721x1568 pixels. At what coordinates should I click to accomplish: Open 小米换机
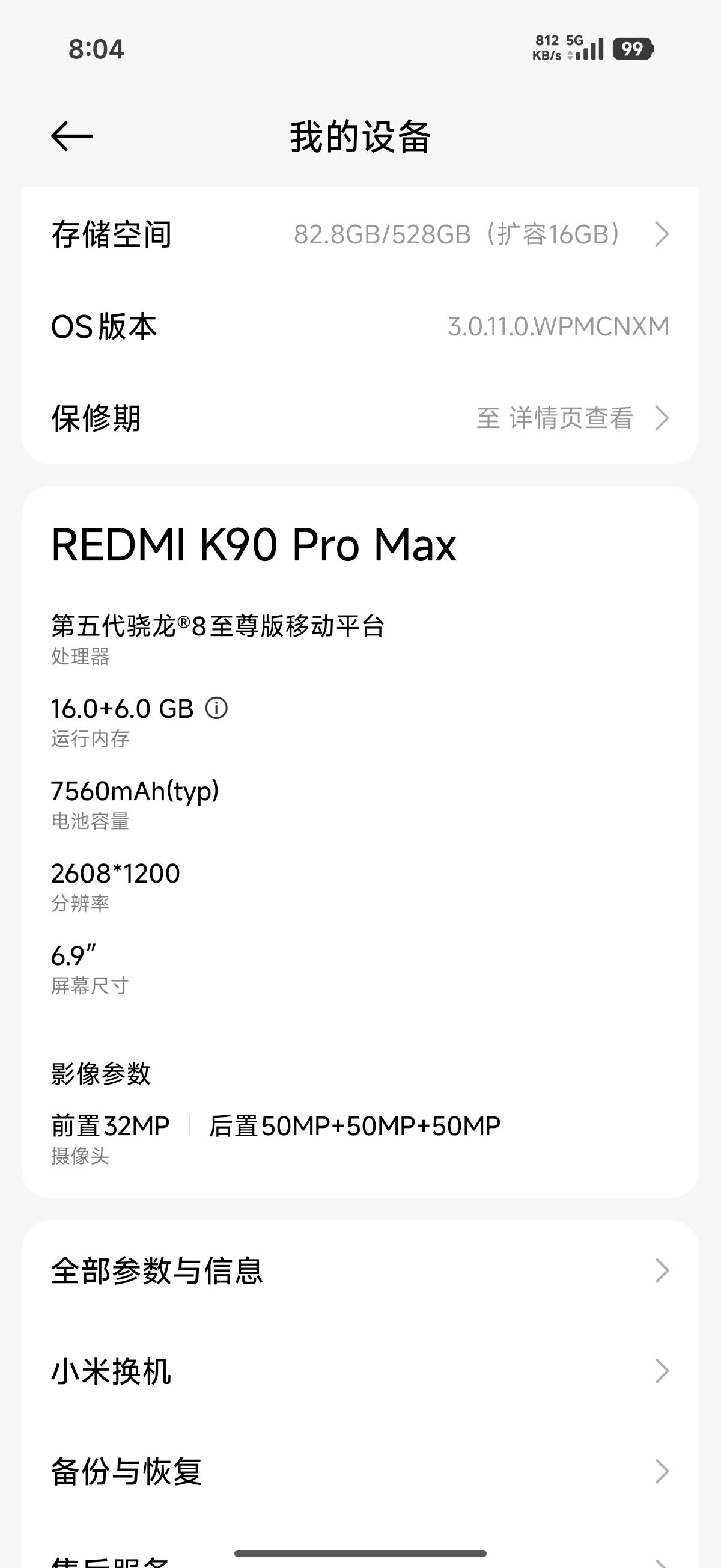point(360,1371)
